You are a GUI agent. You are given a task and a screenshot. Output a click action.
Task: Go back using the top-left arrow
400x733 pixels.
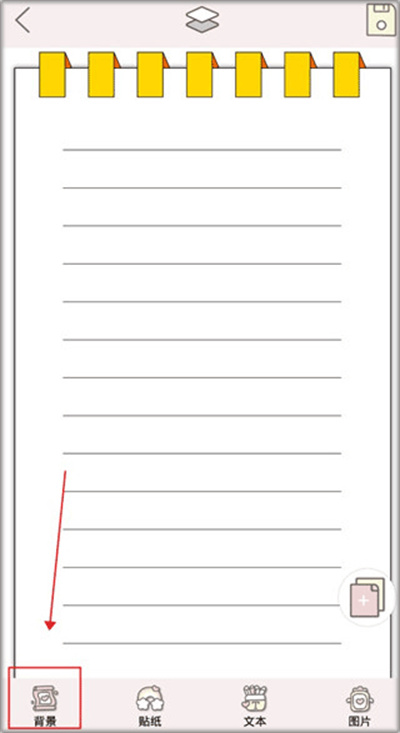tap(22, 21)
